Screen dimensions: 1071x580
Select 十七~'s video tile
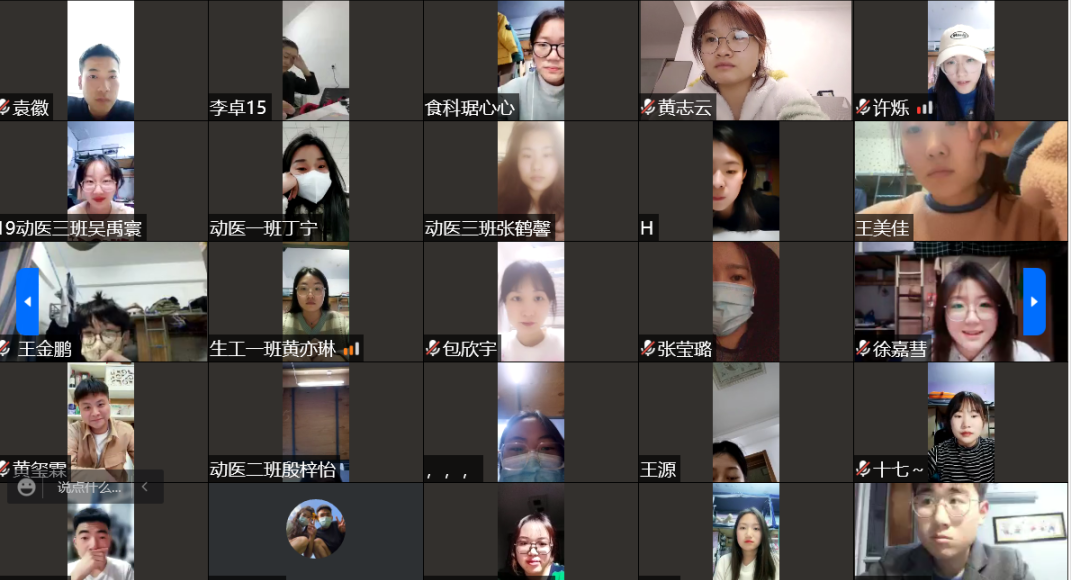(x=960, y=422)
